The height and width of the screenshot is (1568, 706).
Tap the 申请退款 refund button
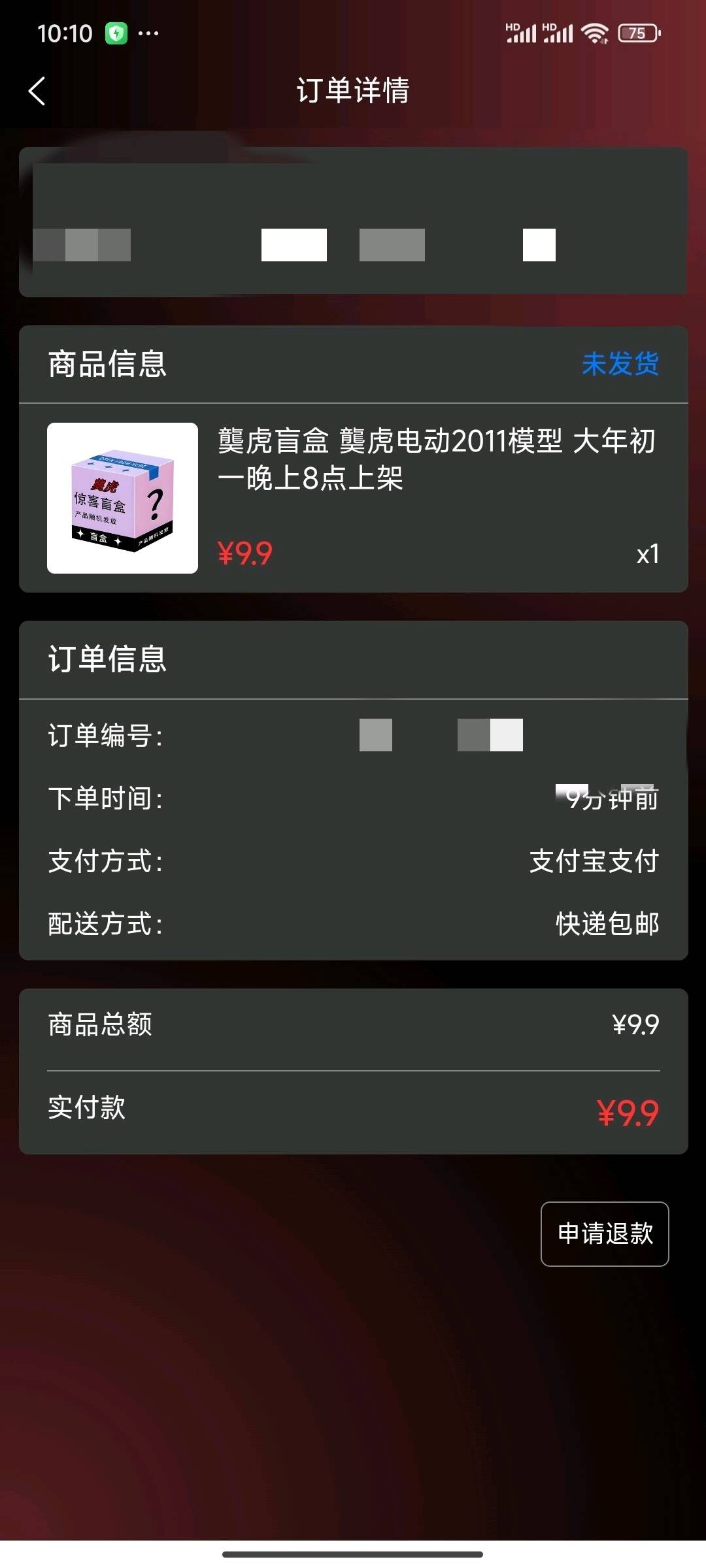605,1233
